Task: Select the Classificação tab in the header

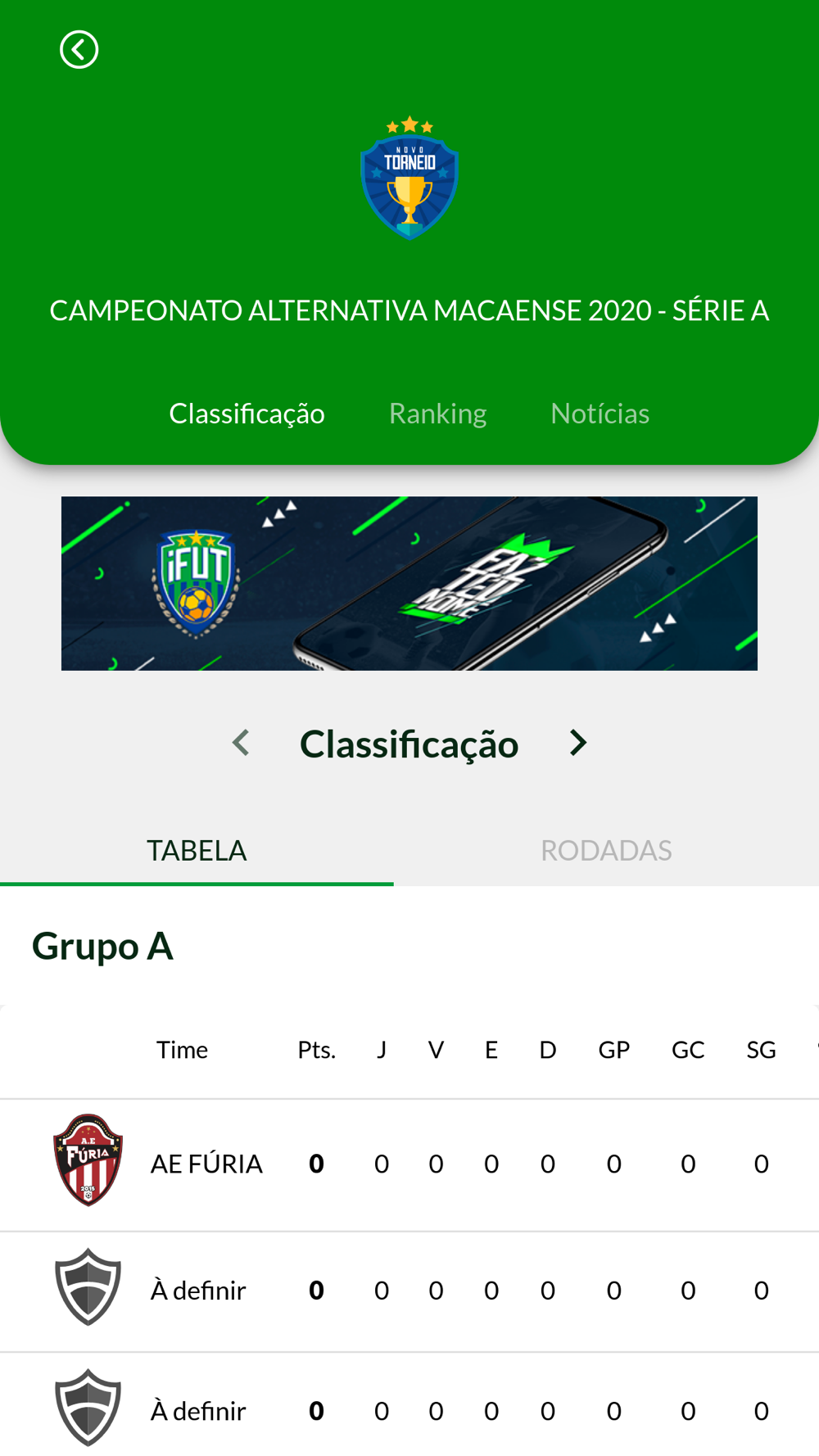Action: [247, 414]
